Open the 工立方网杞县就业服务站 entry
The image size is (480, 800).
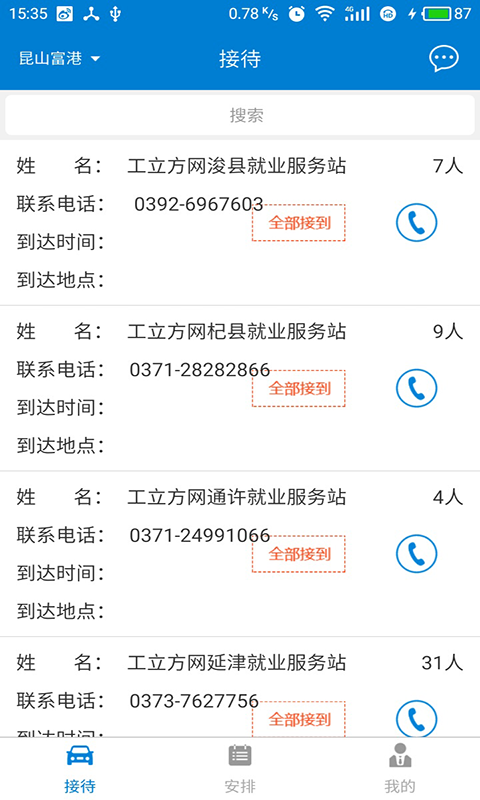[240, 388]
